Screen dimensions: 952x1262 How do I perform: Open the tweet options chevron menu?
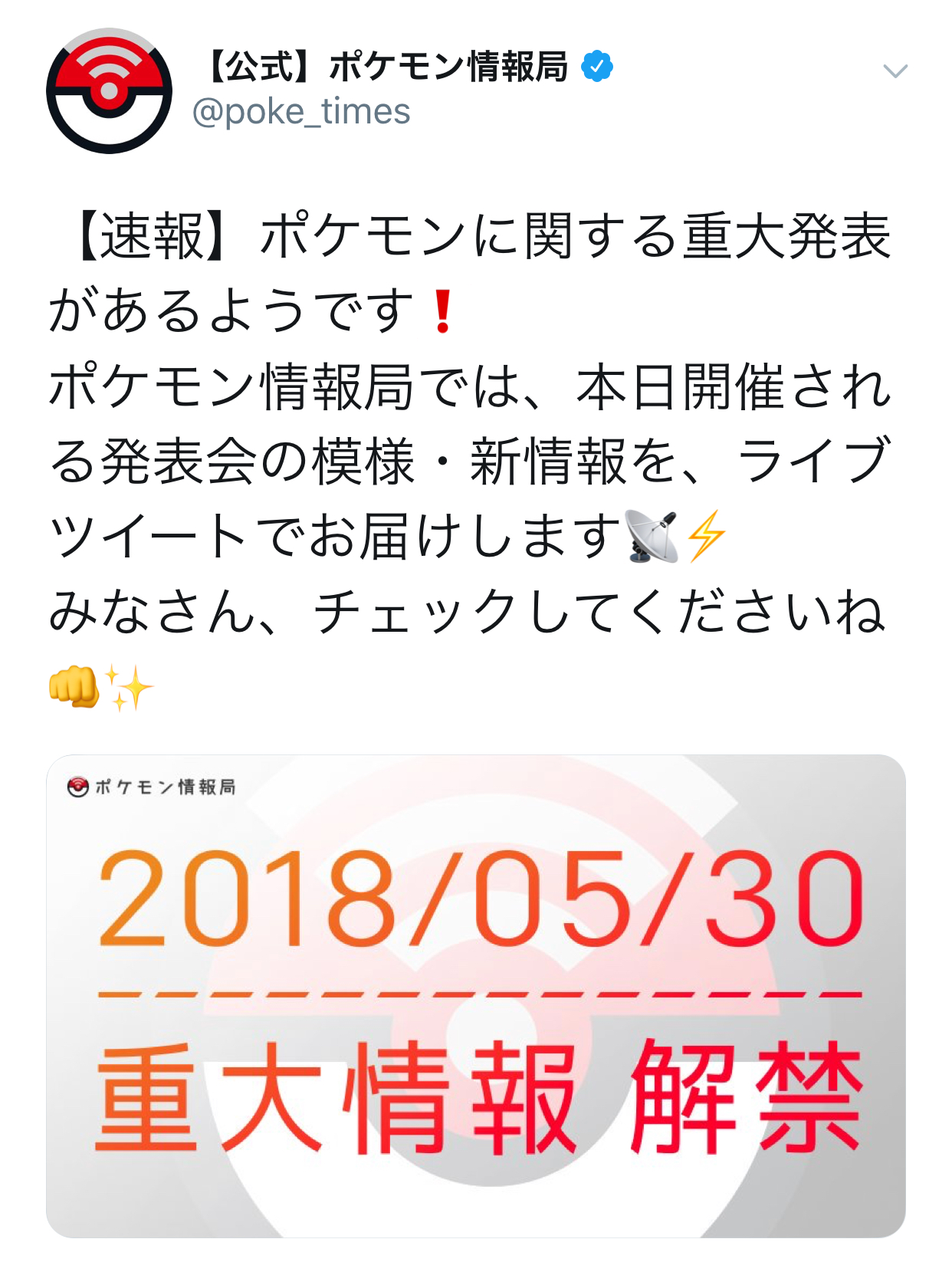[895, 71]
